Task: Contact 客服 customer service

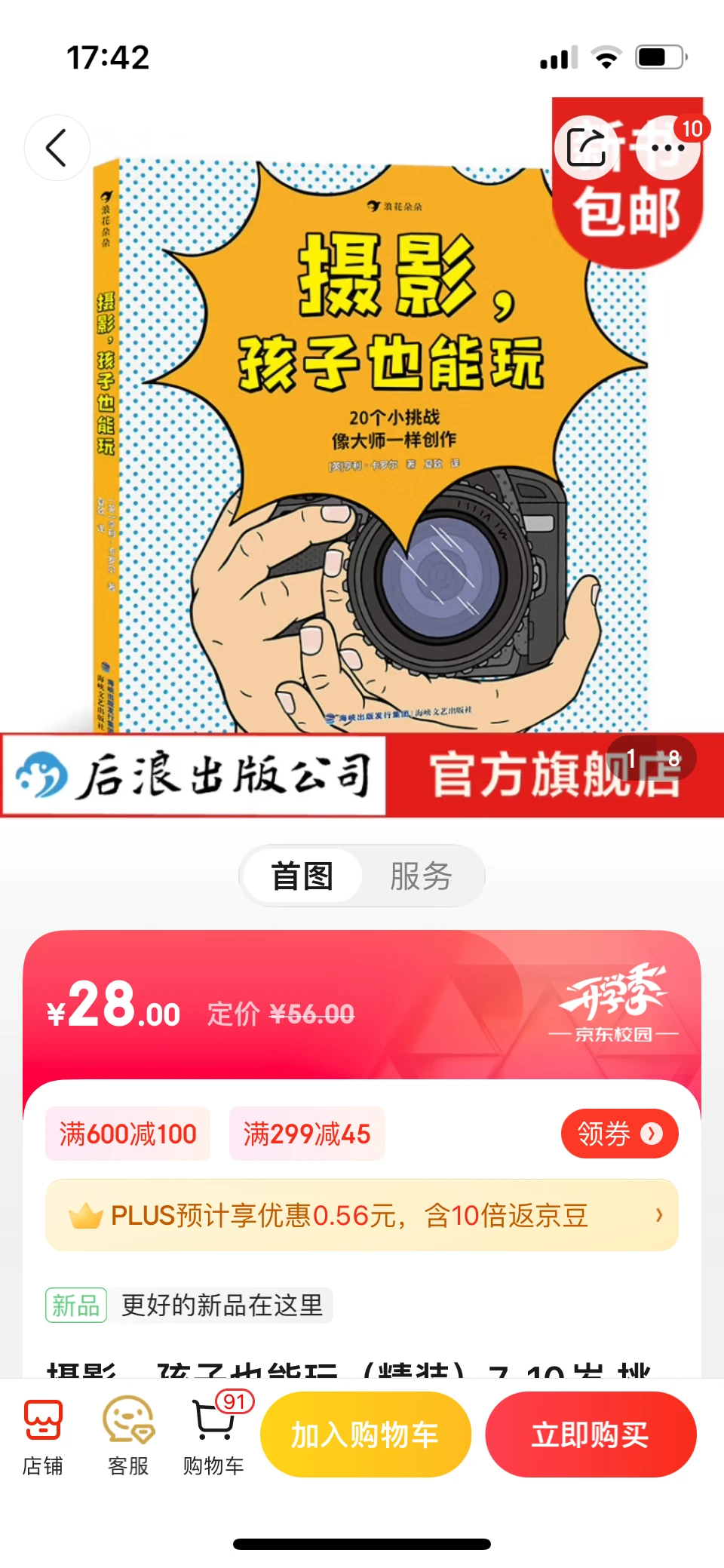Action: [128, 1437]
